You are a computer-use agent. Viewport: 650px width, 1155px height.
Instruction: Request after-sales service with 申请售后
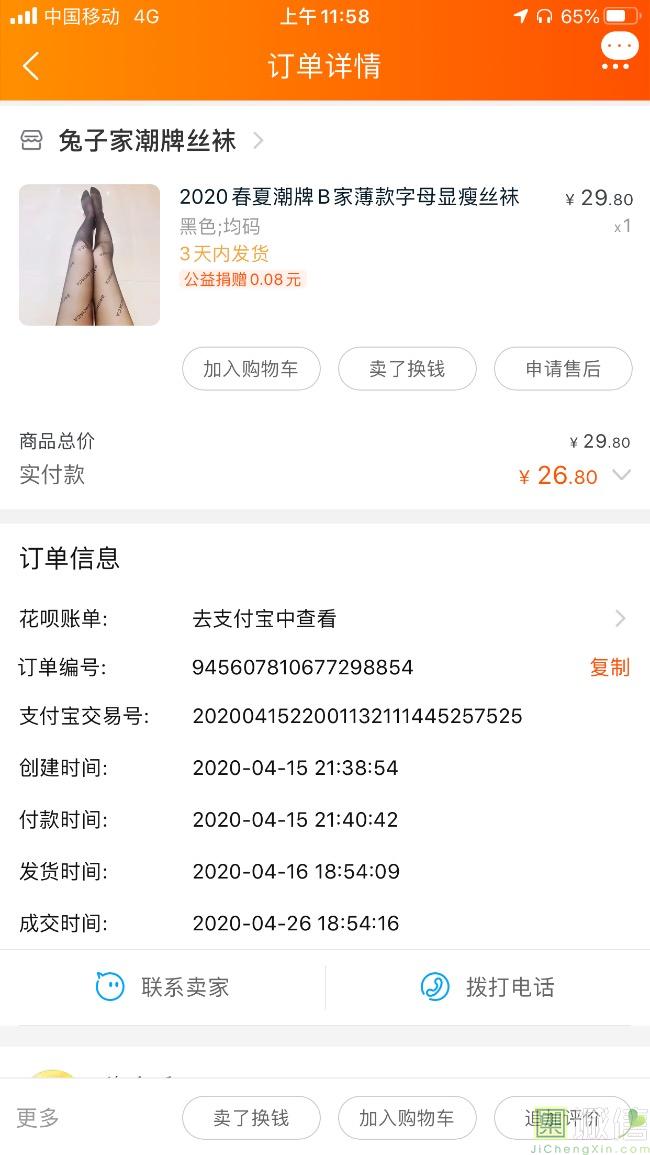(x=563, y=369)
